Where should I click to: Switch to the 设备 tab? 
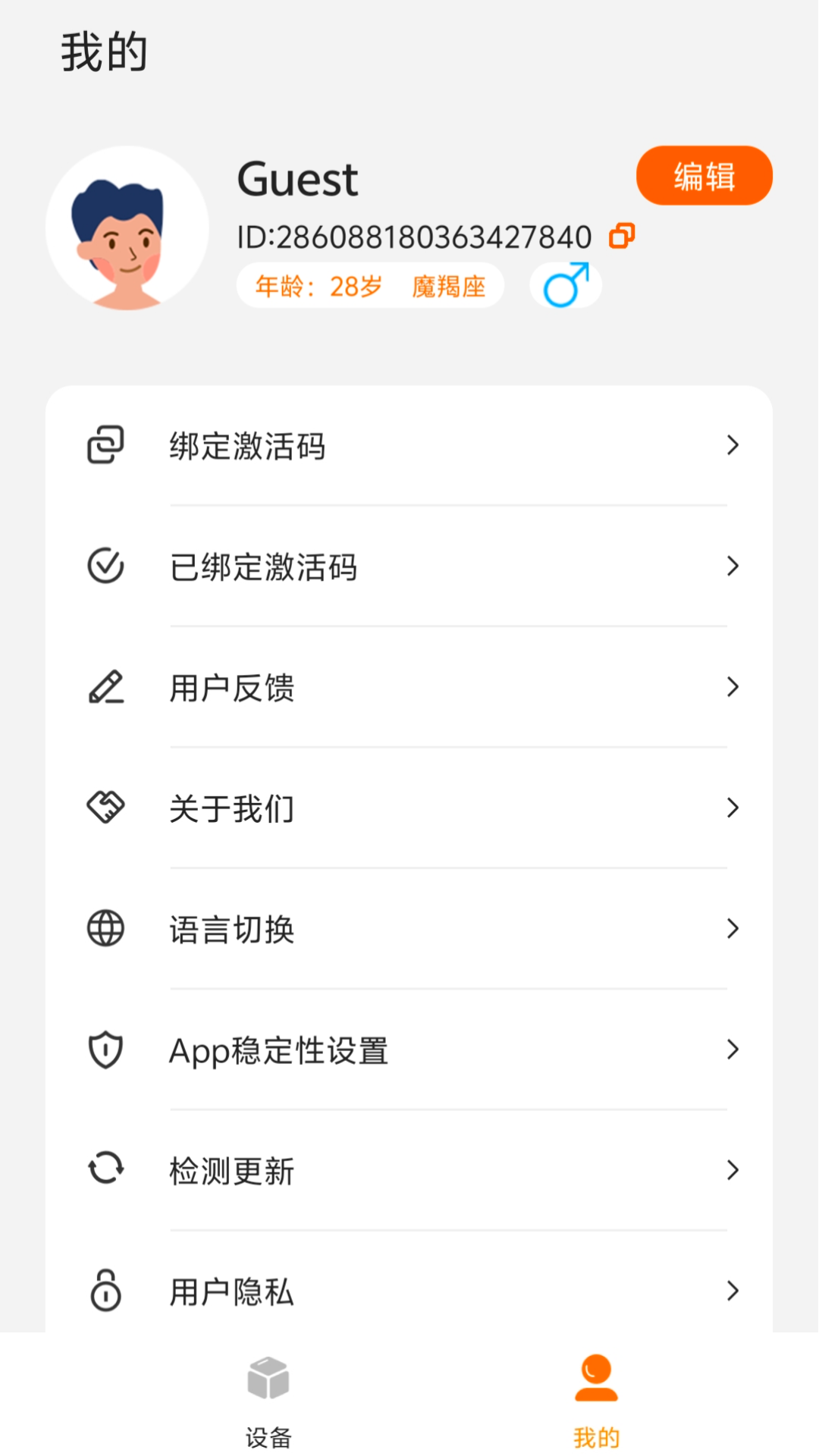[269, 1403]
